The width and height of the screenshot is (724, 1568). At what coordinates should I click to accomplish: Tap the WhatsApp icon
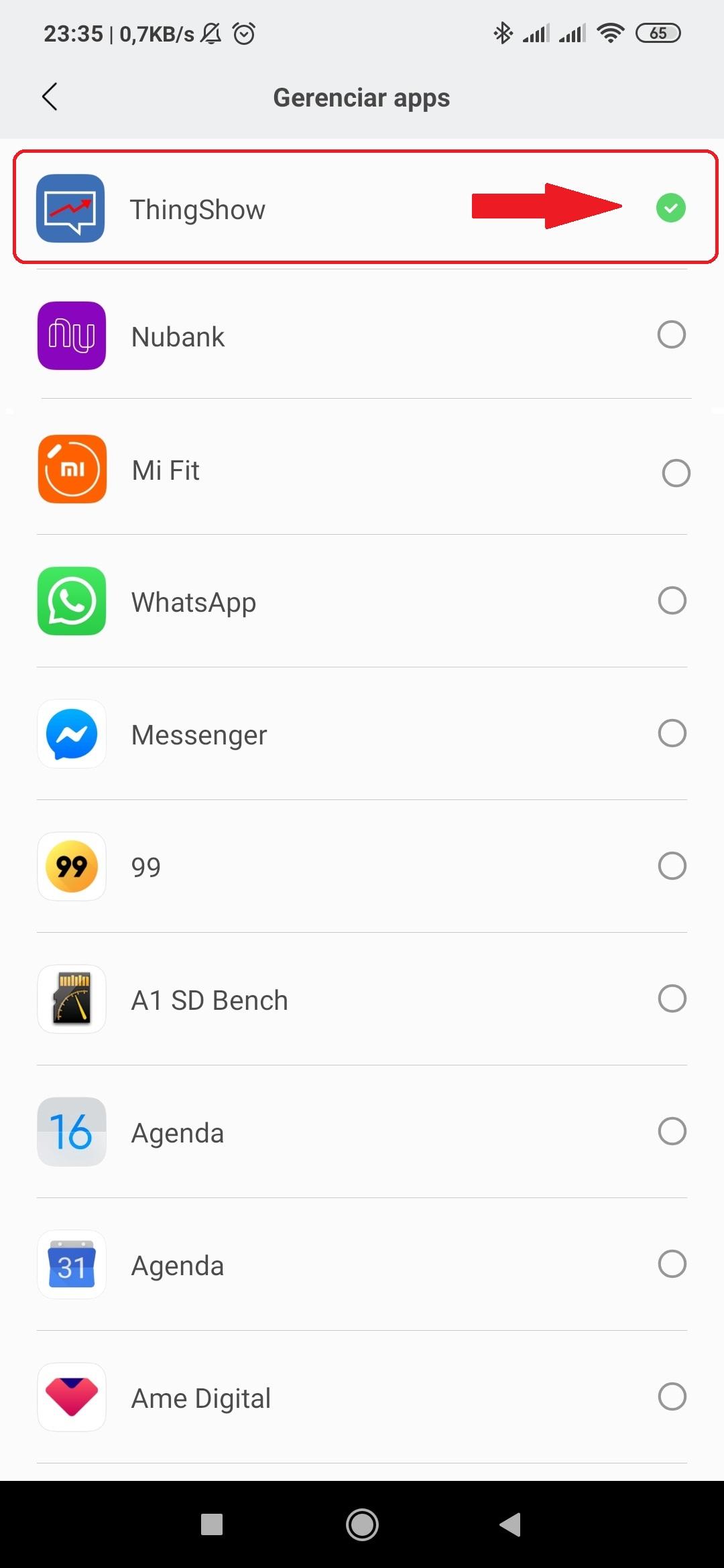70,601
